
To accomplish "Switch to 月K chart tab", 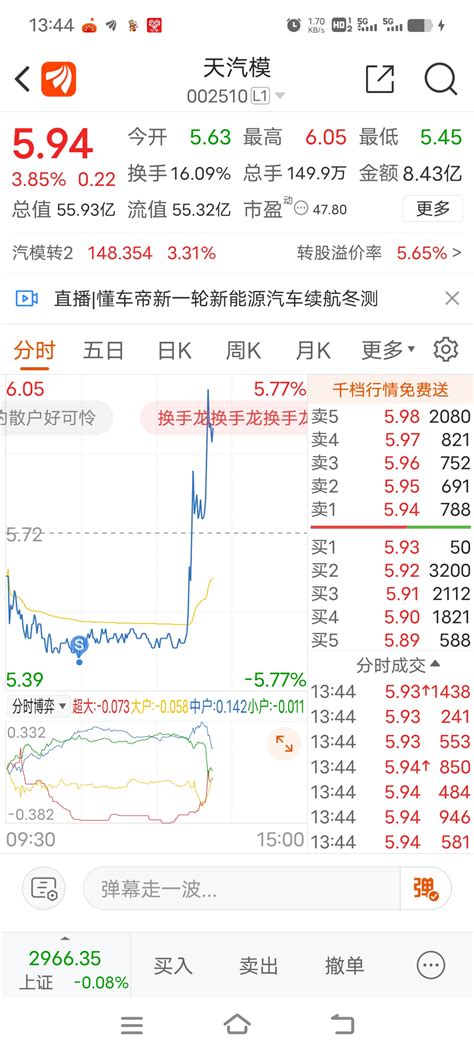I will pyautogui.click(x=313, y=350).
